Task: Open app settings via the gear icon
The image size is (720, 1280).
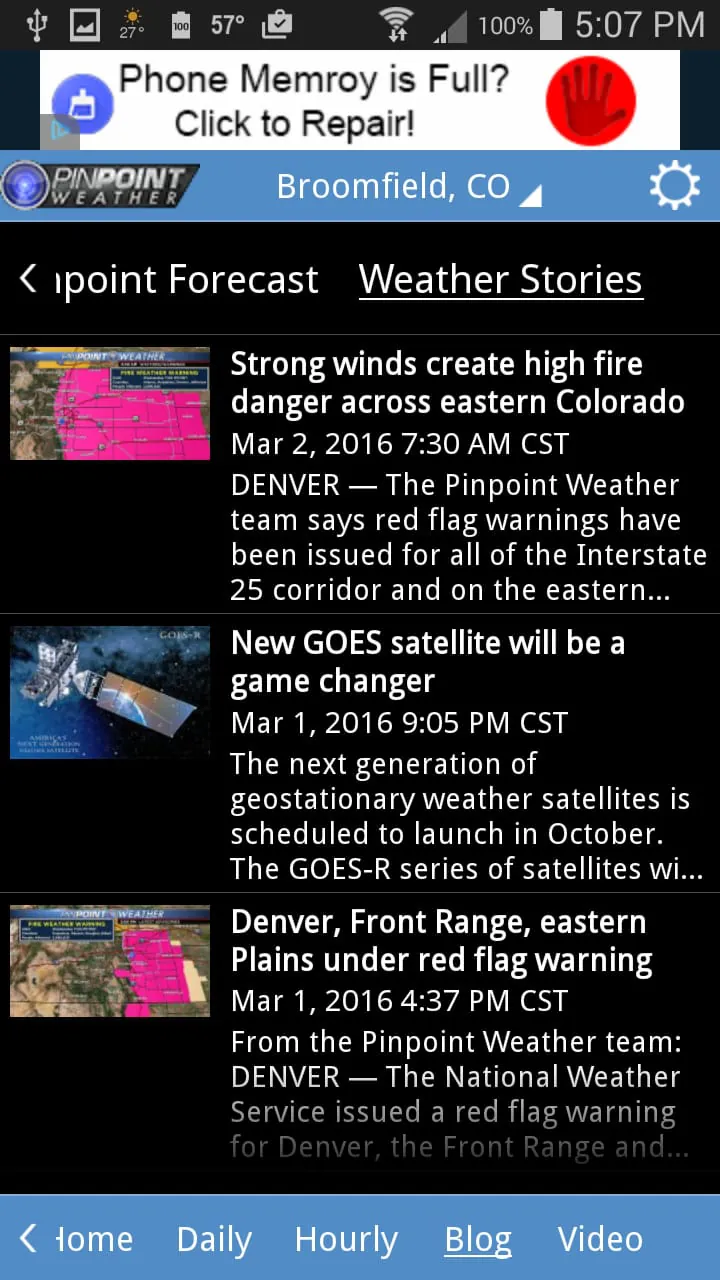Action: click(x=674, y=184)
